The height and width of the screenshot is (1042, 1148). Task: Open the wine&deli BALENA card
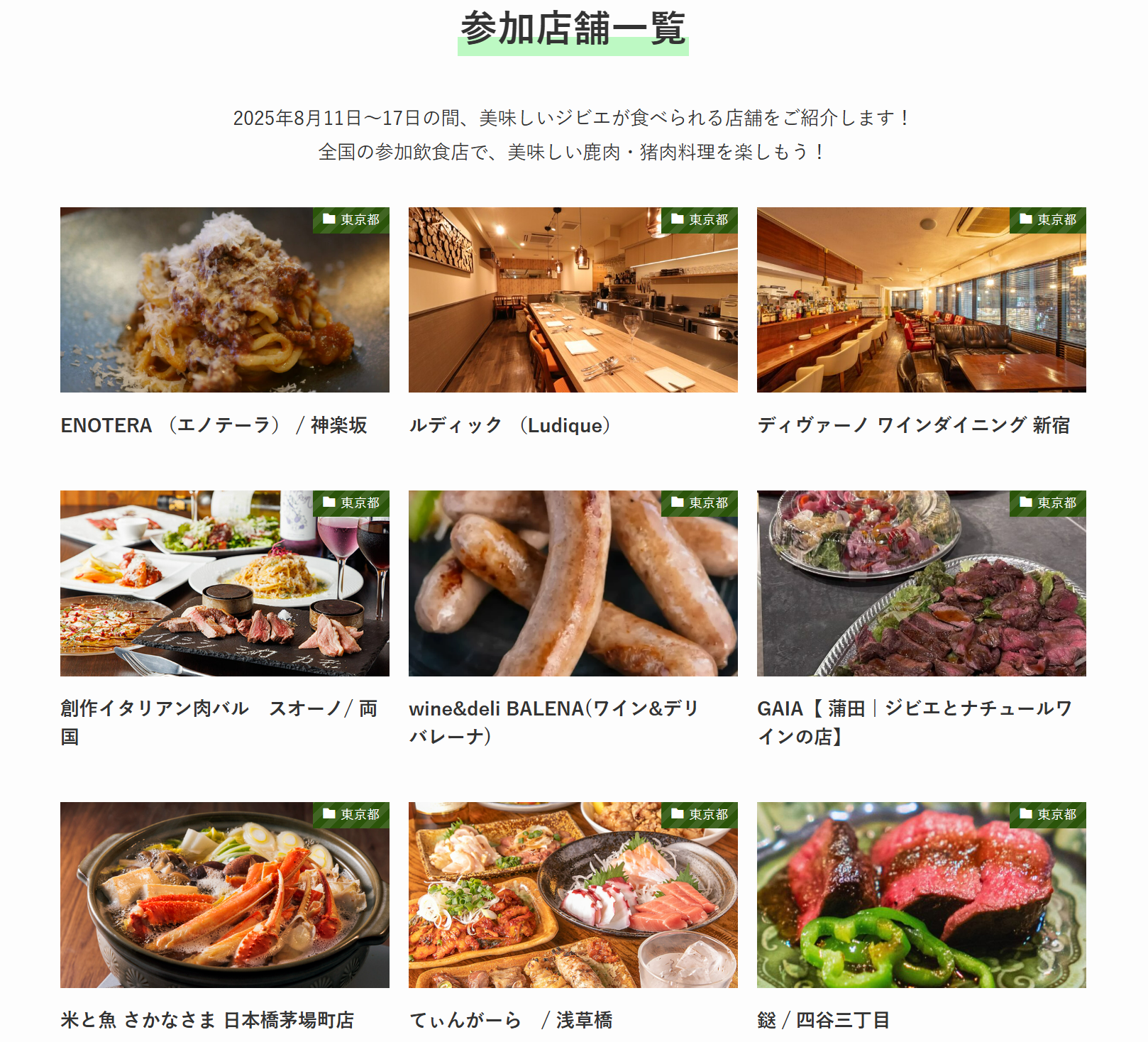click(573, 583)
